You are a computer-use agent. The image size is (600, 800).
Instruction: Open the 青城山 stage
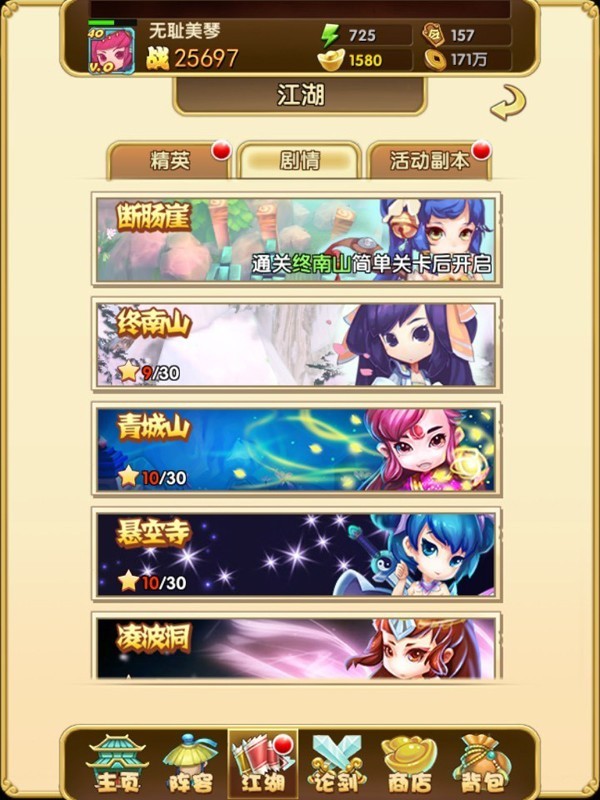(297, 449)
